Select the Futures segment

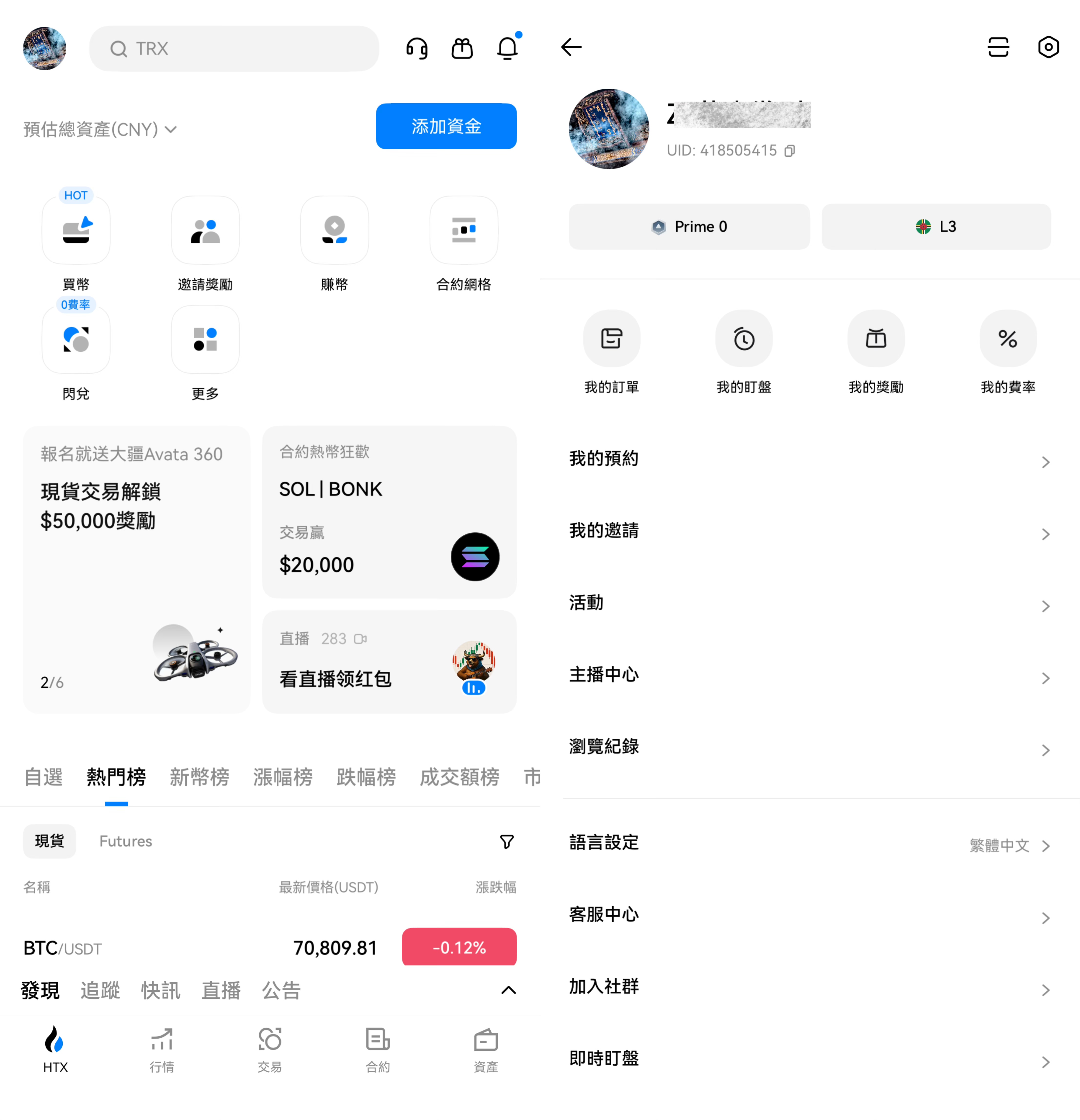point(126,841)
